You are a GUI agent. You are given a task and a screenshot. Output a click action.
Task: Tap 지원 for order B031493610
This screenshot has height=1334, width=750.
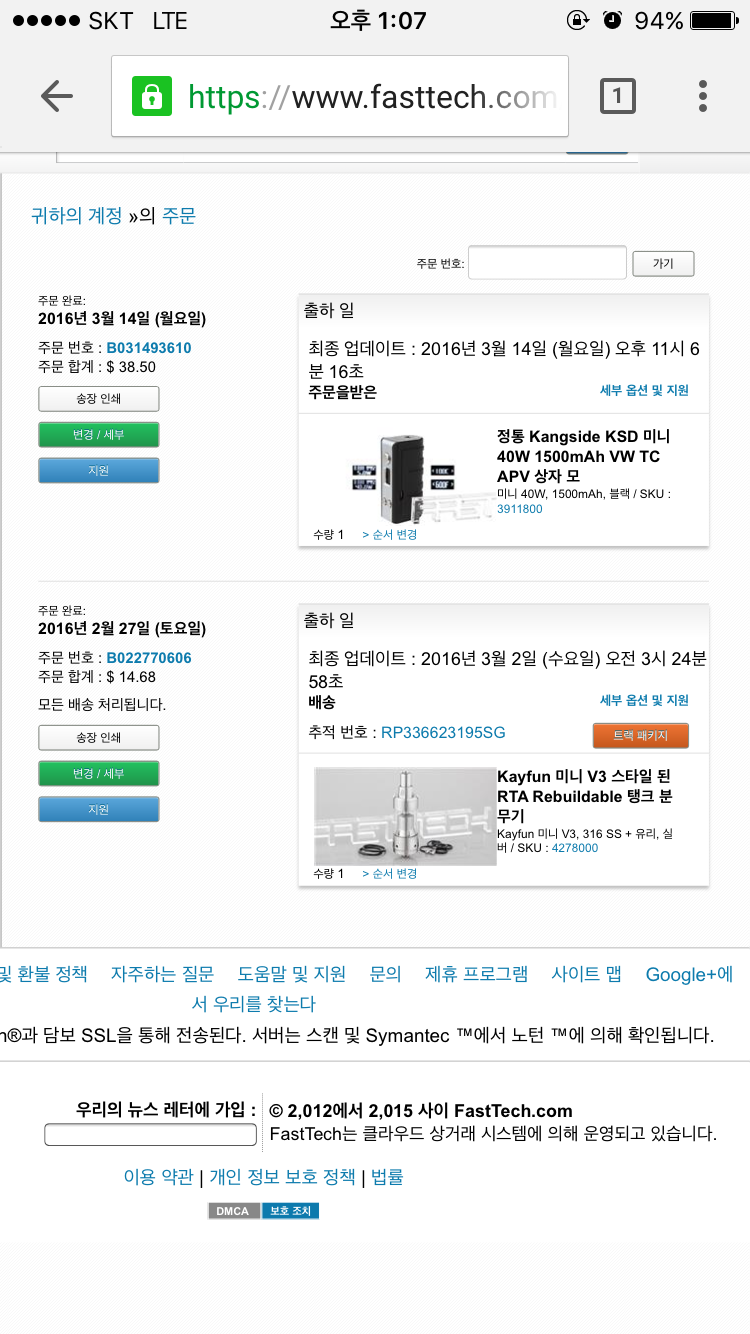coord(99,471)
